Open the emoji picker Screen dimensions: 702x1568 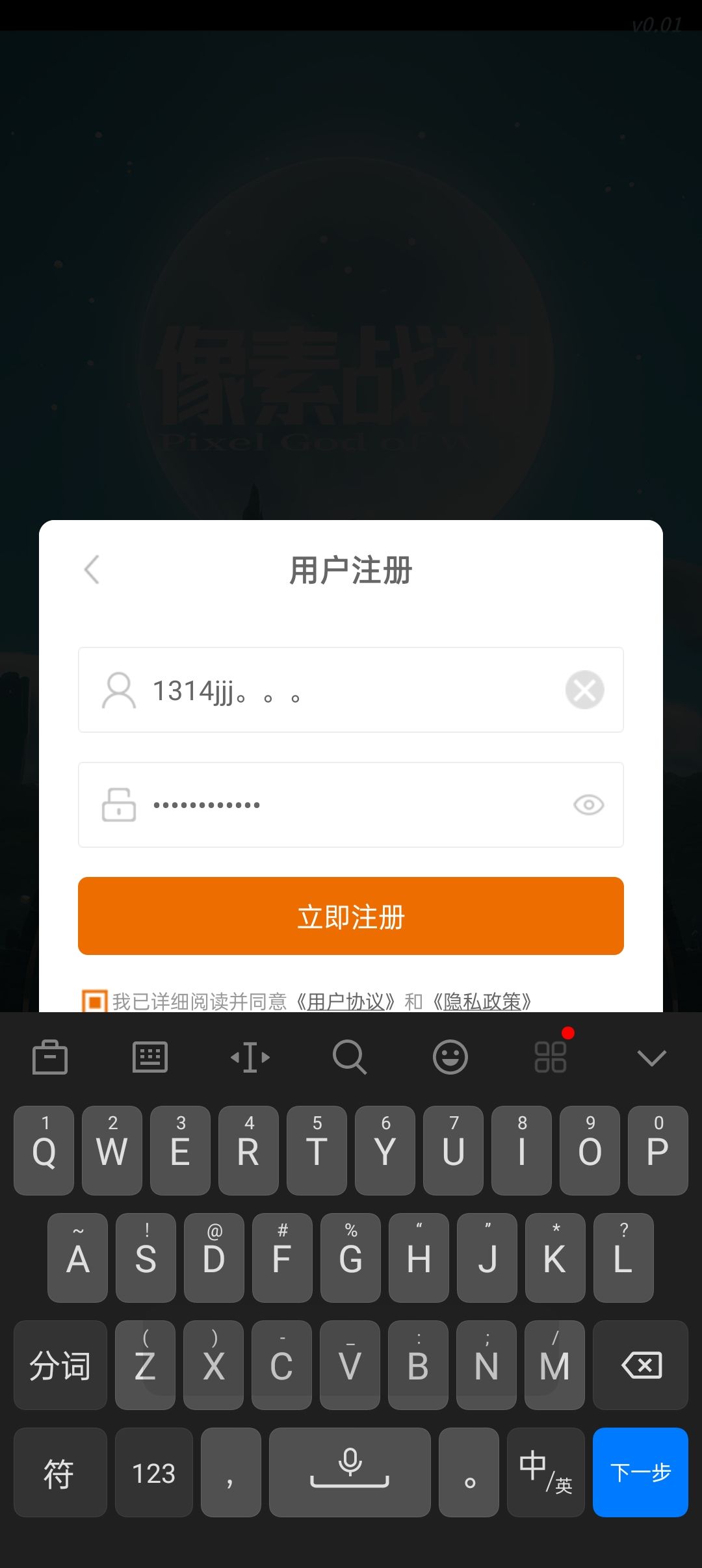coord(451,1056)
